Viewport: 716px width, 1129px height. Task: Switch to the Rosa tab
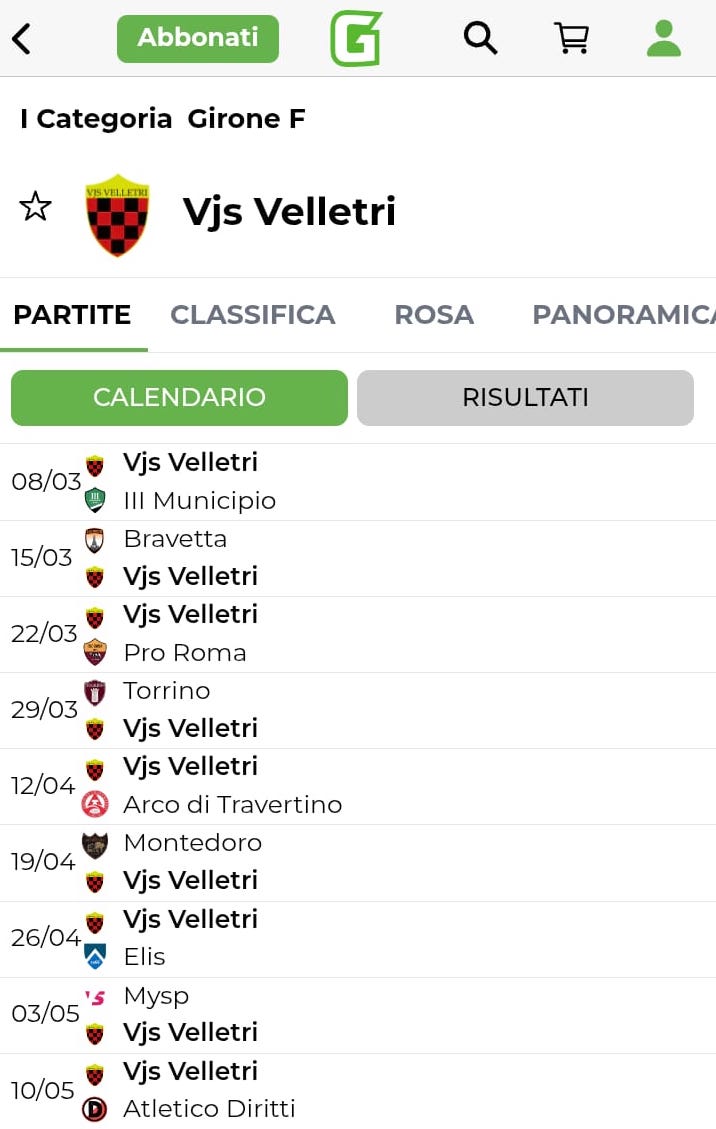click(x=434, y=315)
